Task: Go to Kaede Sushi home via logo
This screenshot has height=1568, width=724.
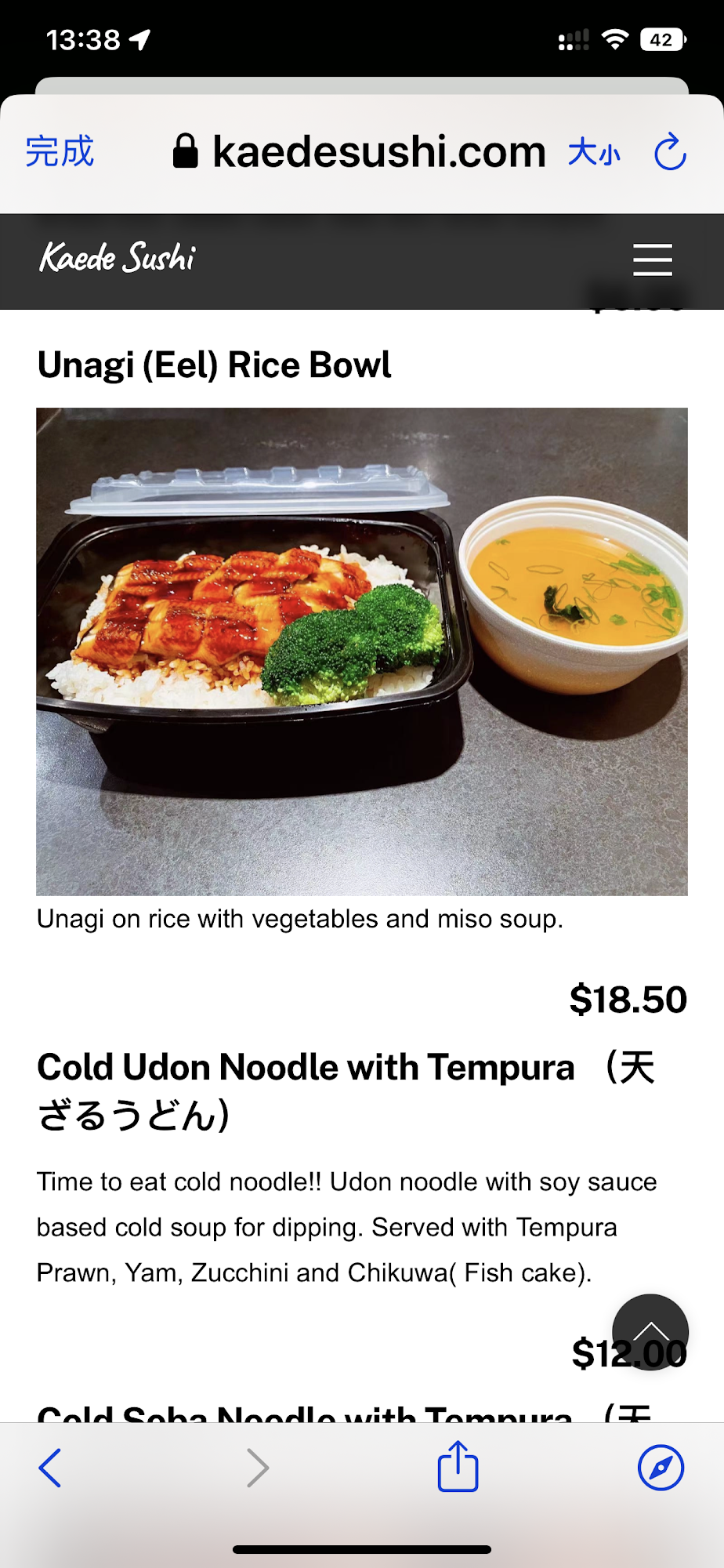Action: pyautogui.click(x=118, y=258)
